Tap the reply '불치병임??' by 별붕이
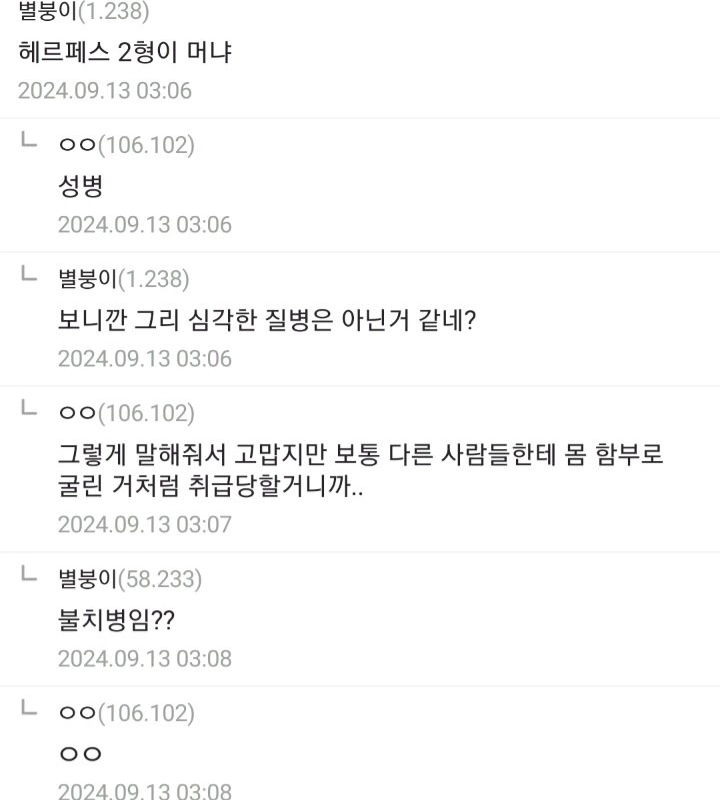 coord(117,620)
